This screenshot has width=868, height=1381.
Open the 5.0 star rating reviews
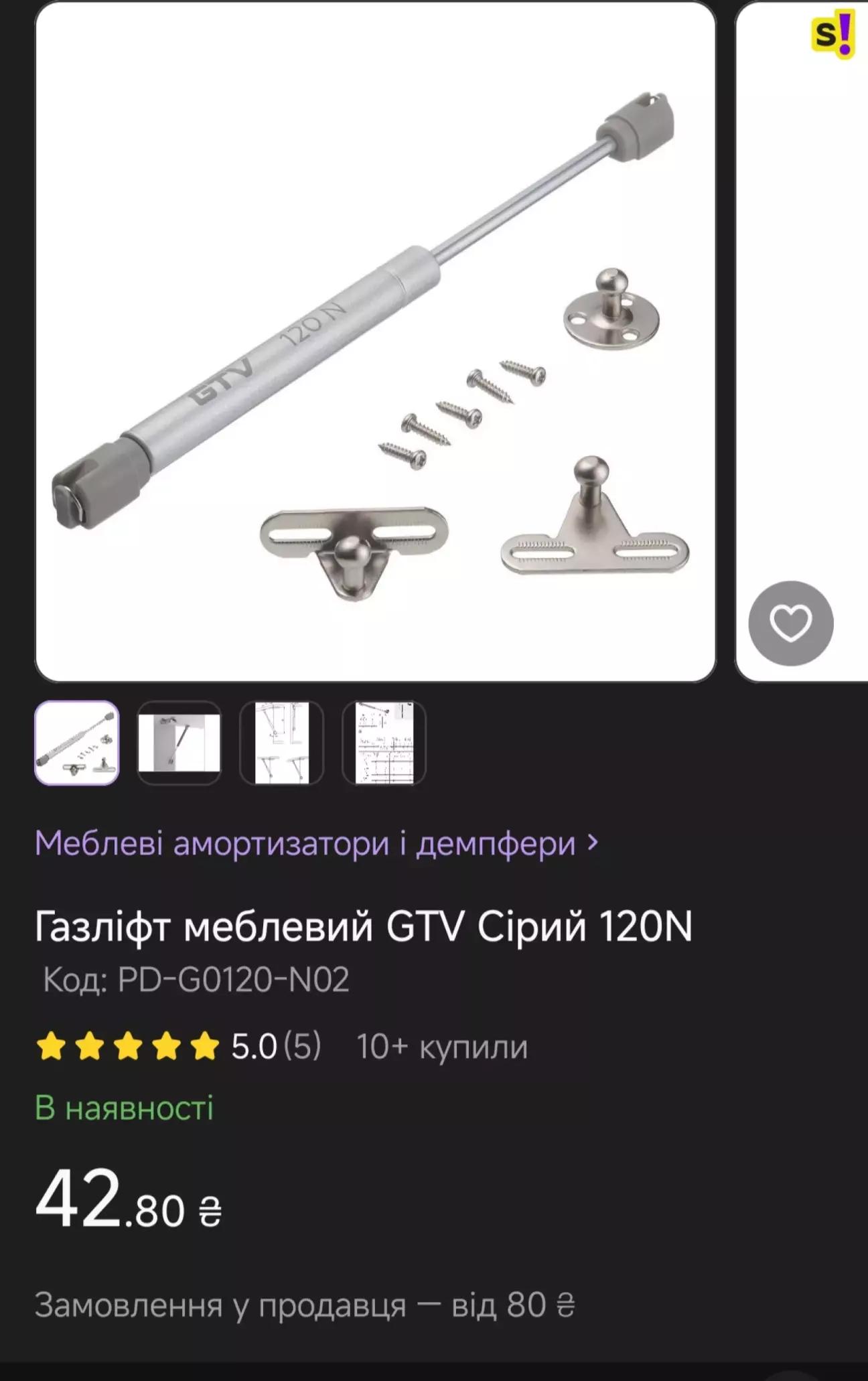(179, 1046)
